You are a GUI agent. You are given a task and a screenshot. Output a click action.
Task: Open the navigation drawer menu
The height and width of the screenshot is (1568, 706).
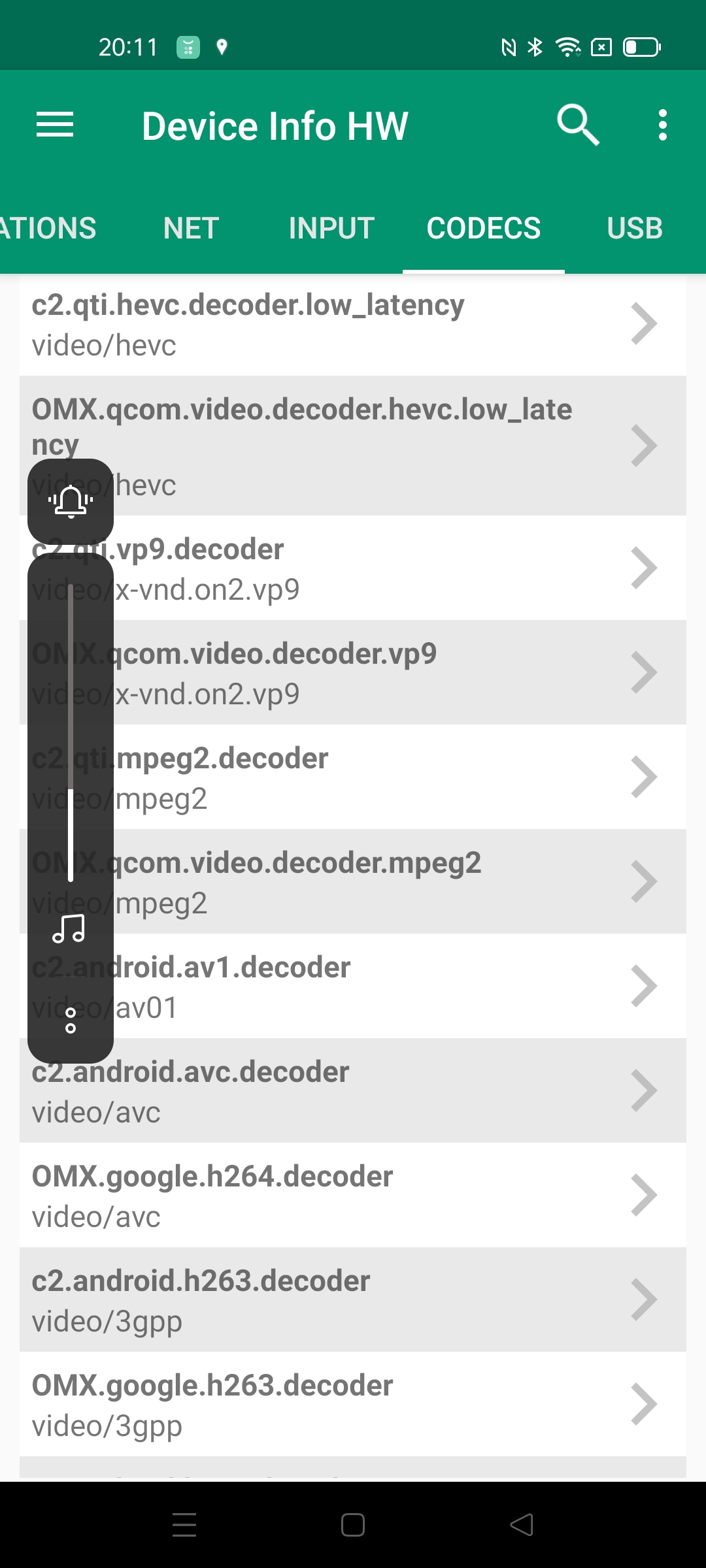tap(55, 125)
